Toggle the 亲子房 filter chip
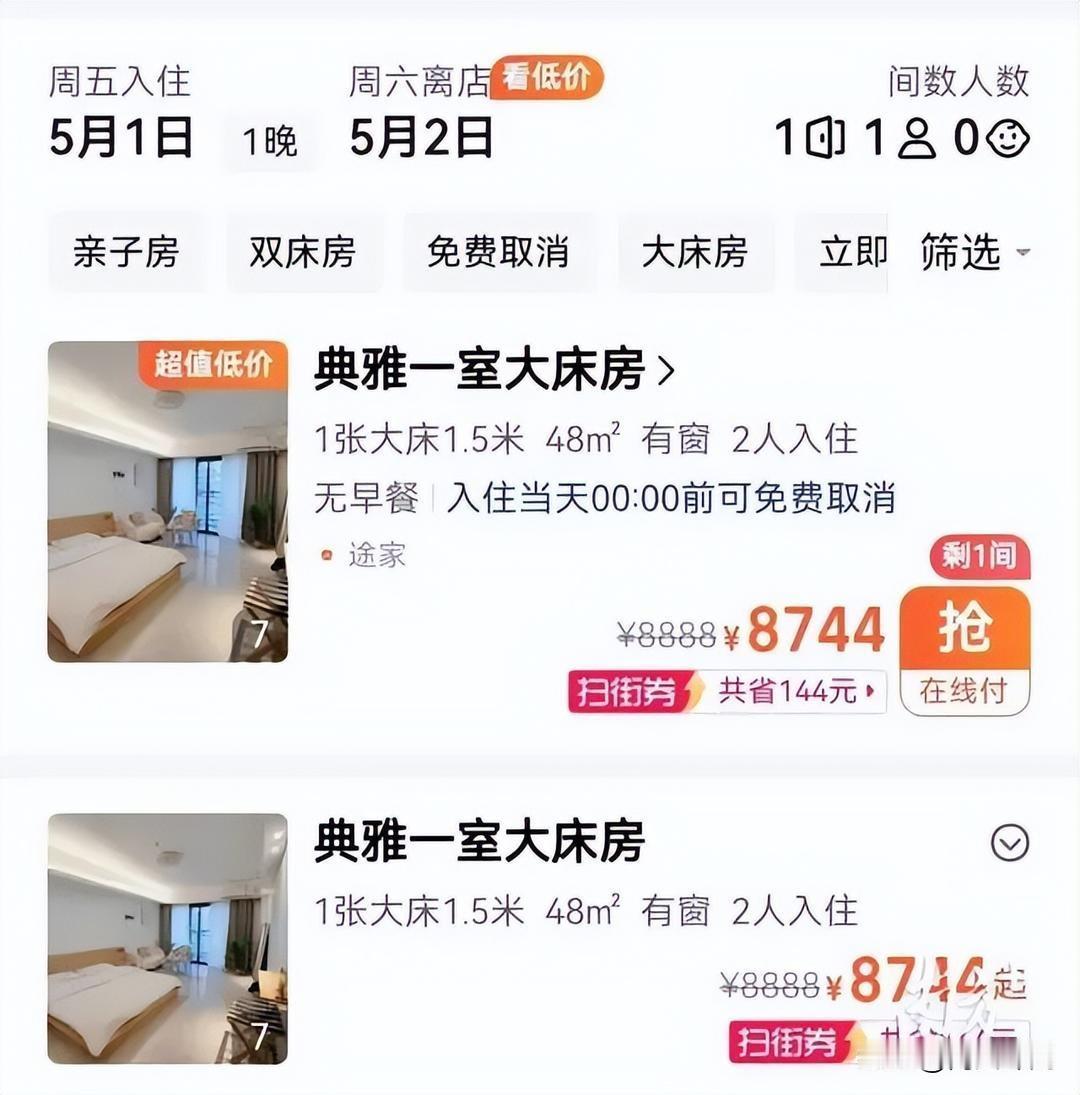This screenshot has height=1095, width=1080. tap(128, 254)
